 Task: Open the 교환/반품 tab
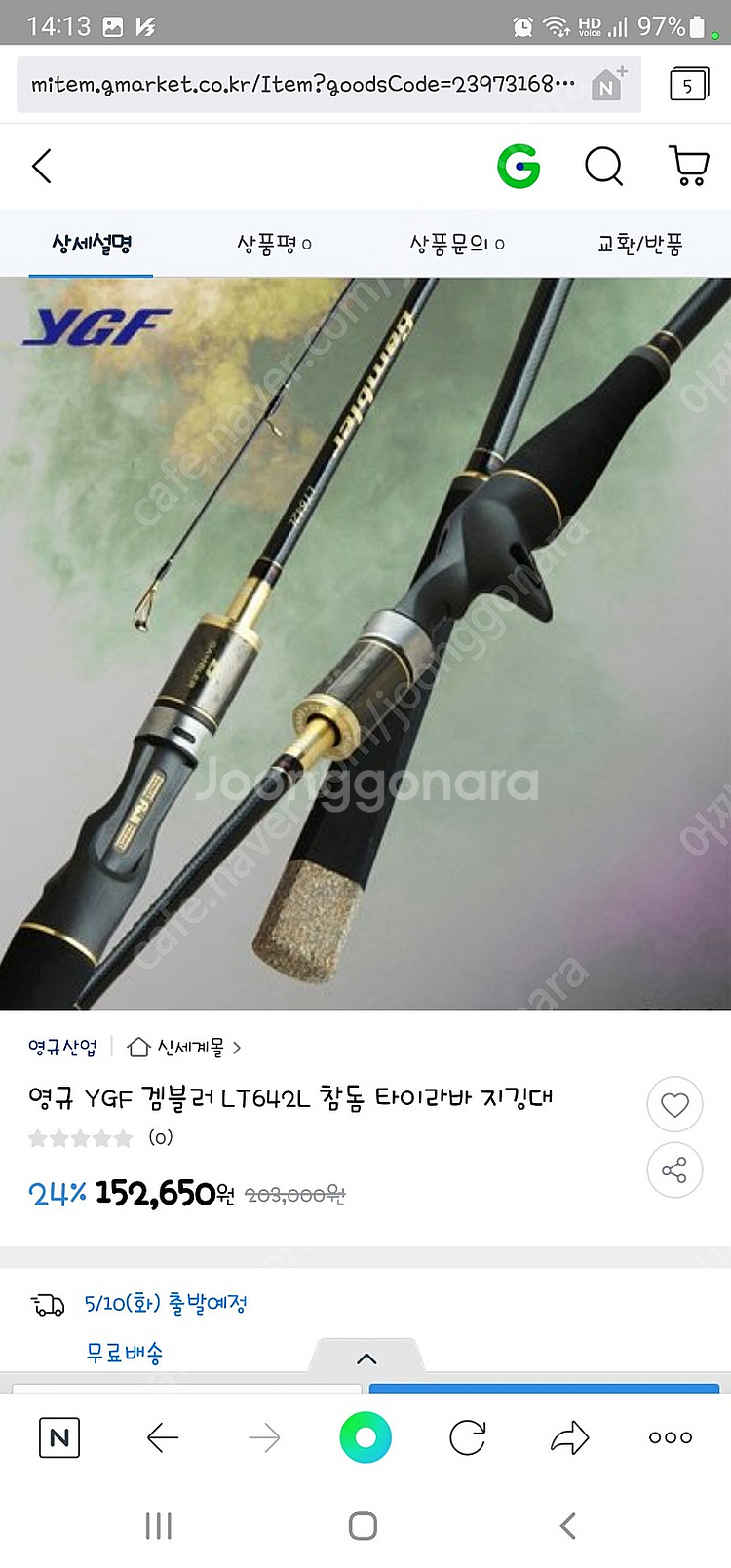(638, 243)
